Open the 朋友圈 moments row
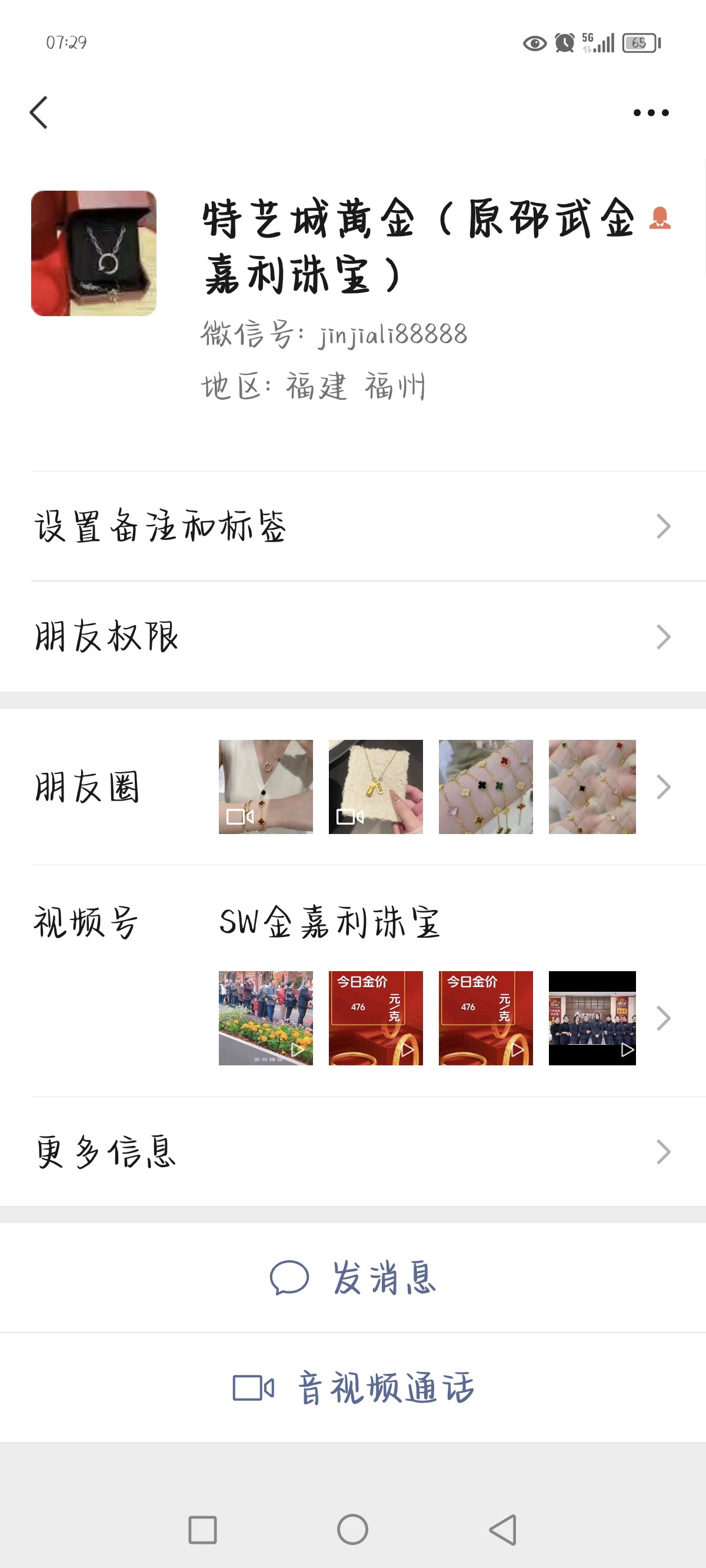The width and height of the screenshot is (706, 1568). coord(353,786)
